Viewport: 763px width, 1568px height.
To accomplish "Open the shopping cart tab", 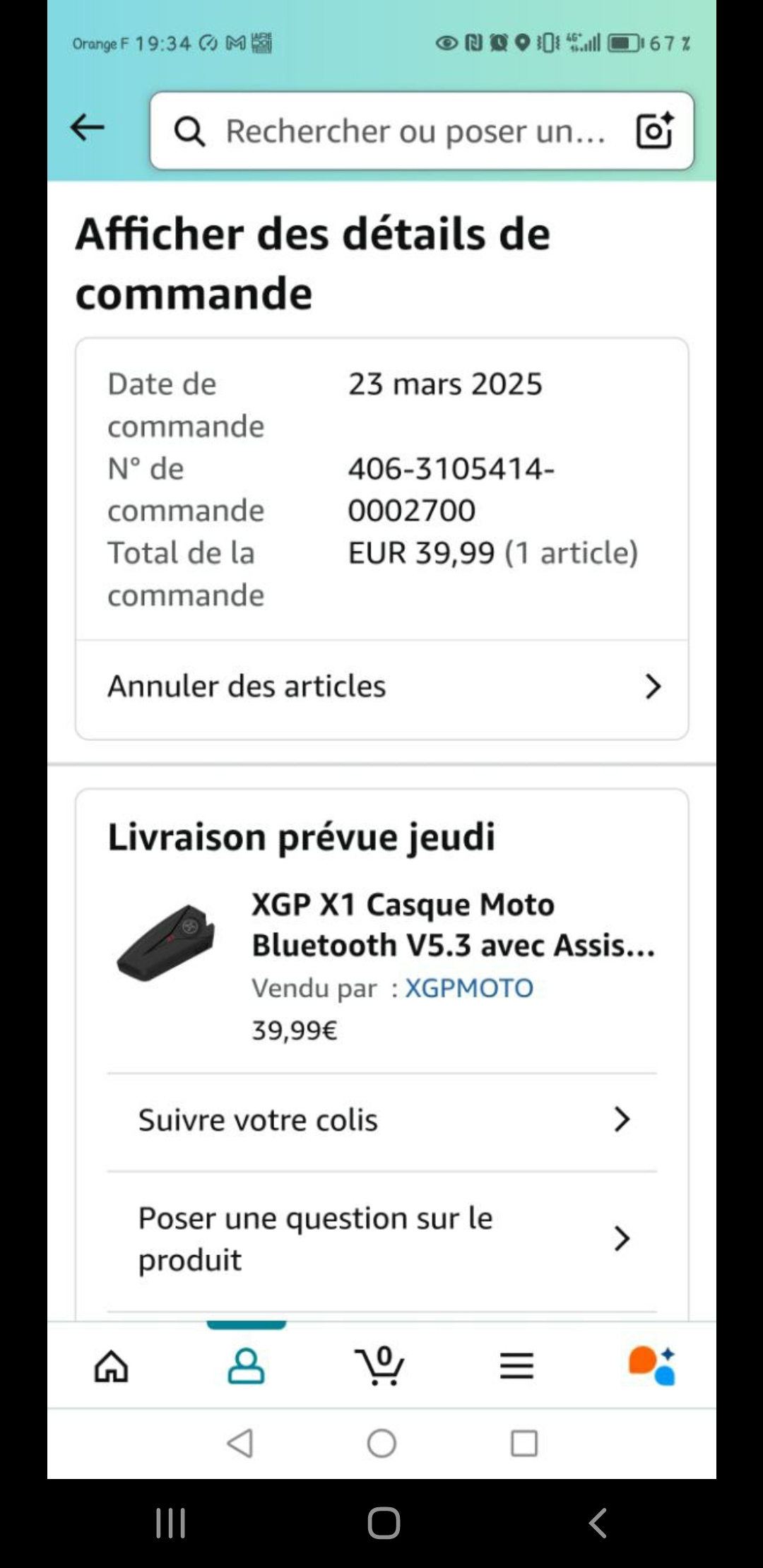I will click(x=380, y=1366).
